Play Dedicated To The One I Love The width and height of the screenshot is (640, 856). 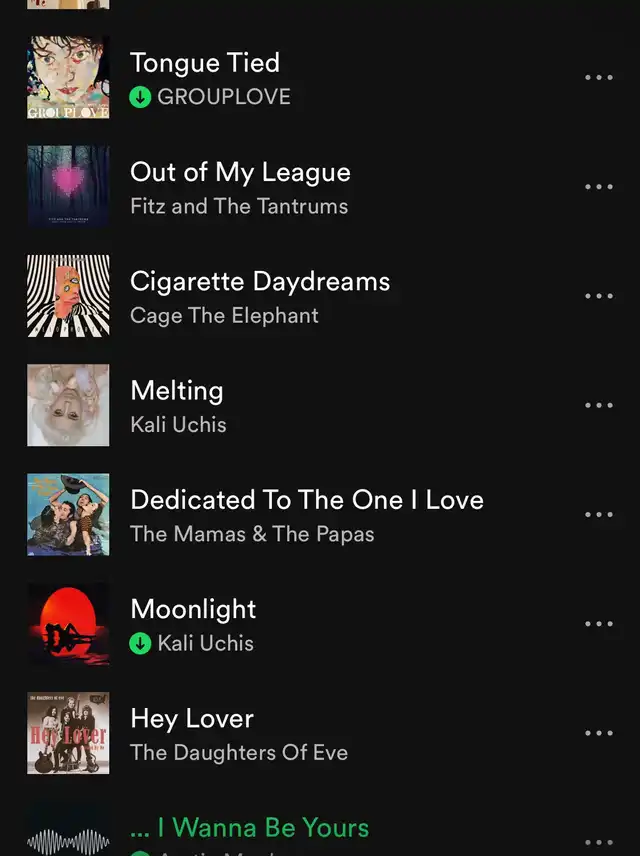tap(307, 500)
